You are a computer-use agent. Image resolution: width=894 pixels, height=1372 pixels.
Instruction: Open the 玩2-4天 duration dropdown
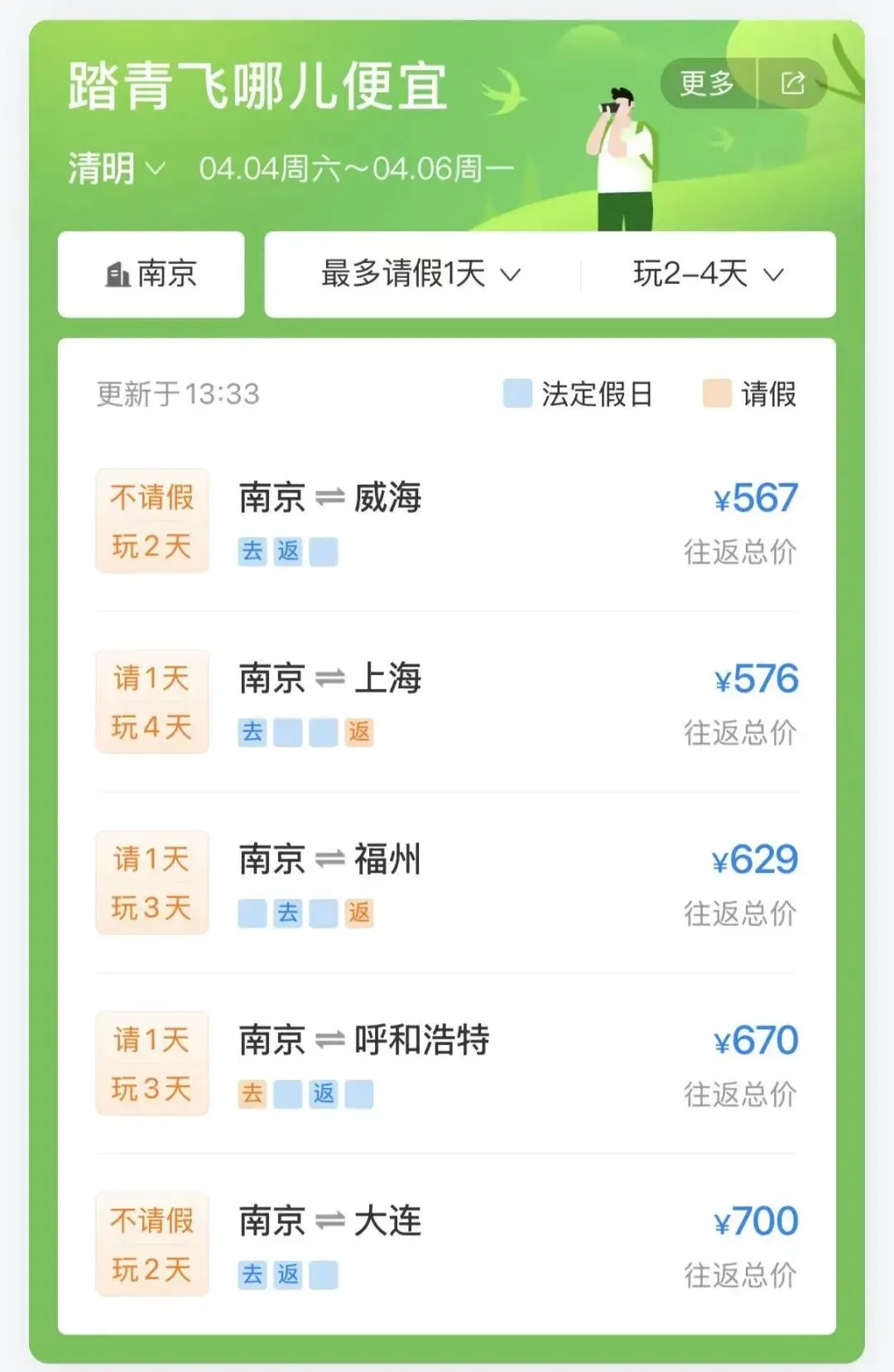(709, 274)
